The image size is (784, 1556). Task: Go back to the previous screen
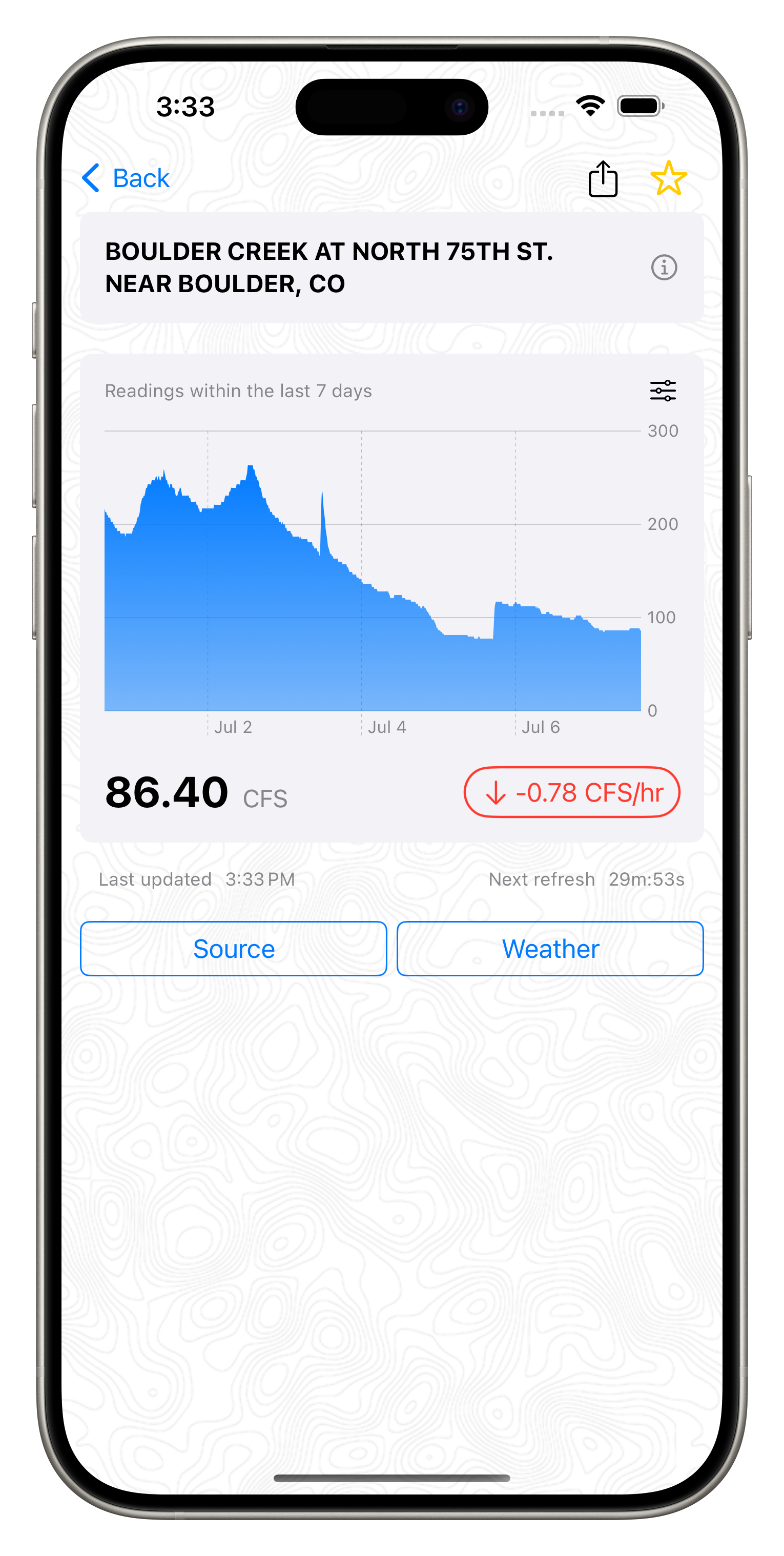tap(126, 178)
